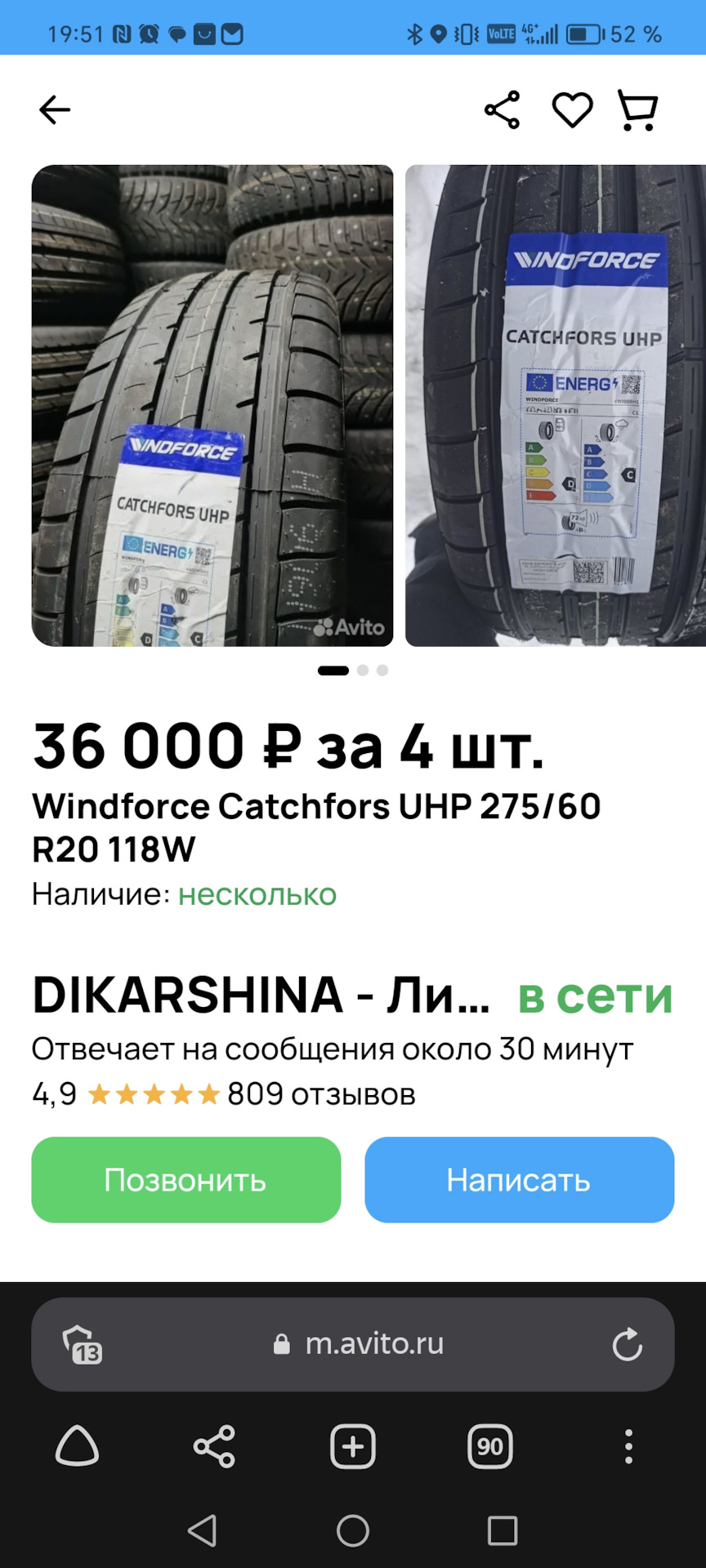Open the second tire label photo
This screenshot has height=1568, width=706.
[x=556, y=405]
